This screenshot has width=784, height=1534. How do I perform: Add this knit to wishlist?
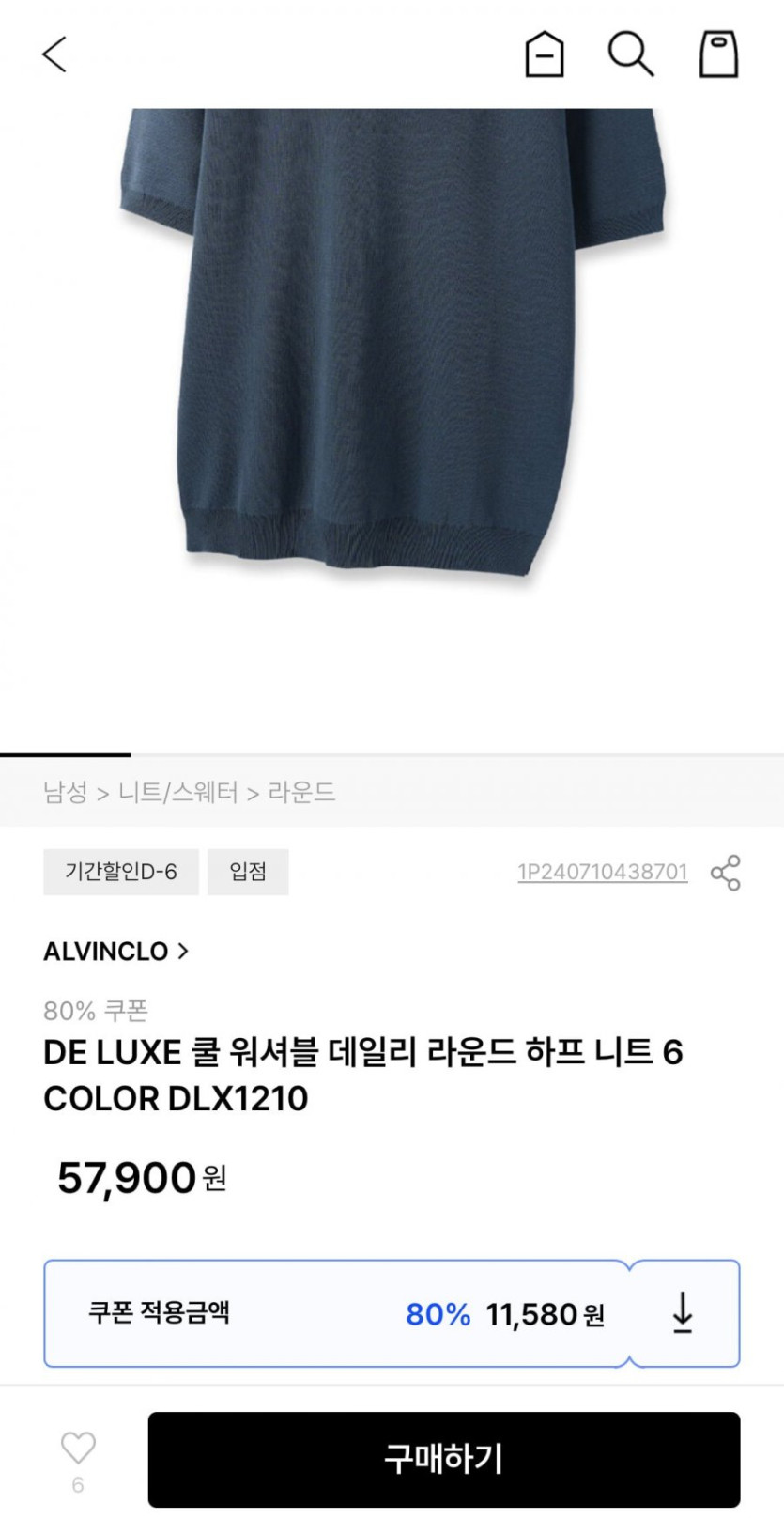point(78,1449)
